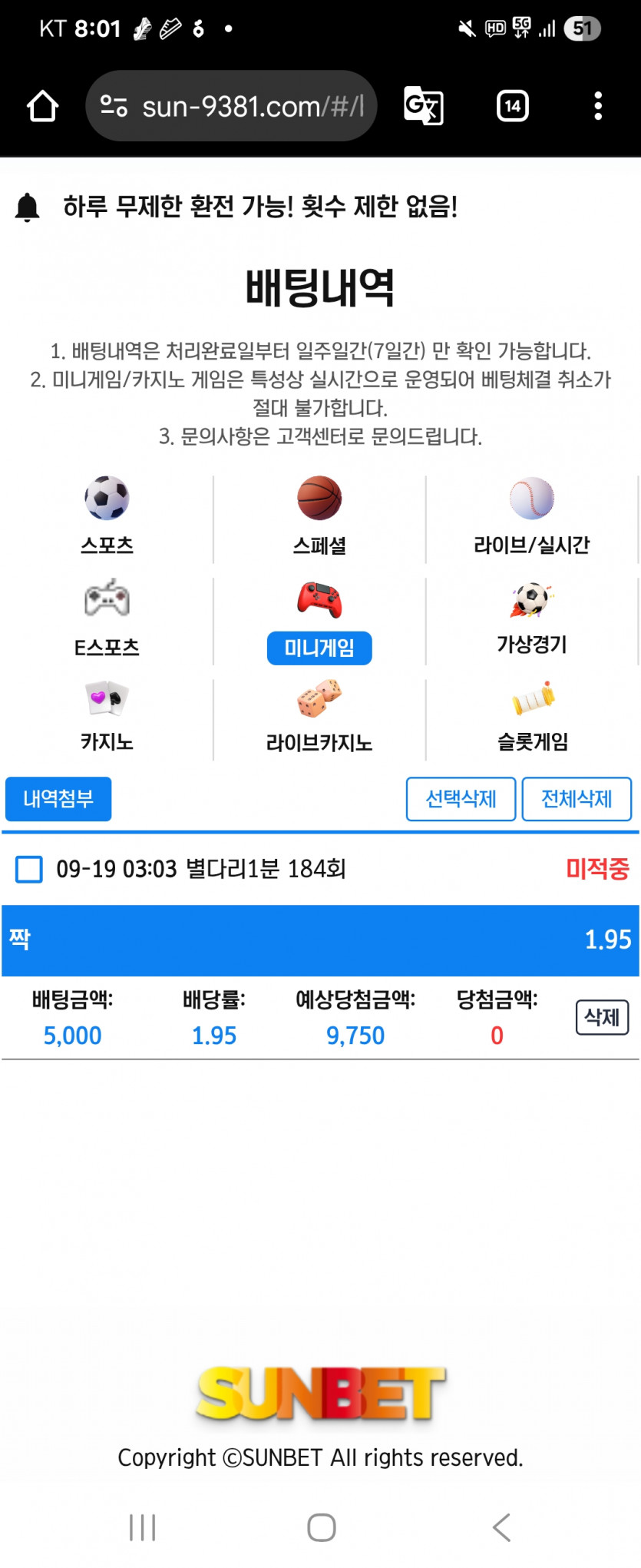This screenshot has height=1568, width=641.
Task: Tap the 선택삭제 button
Action: 461,799
